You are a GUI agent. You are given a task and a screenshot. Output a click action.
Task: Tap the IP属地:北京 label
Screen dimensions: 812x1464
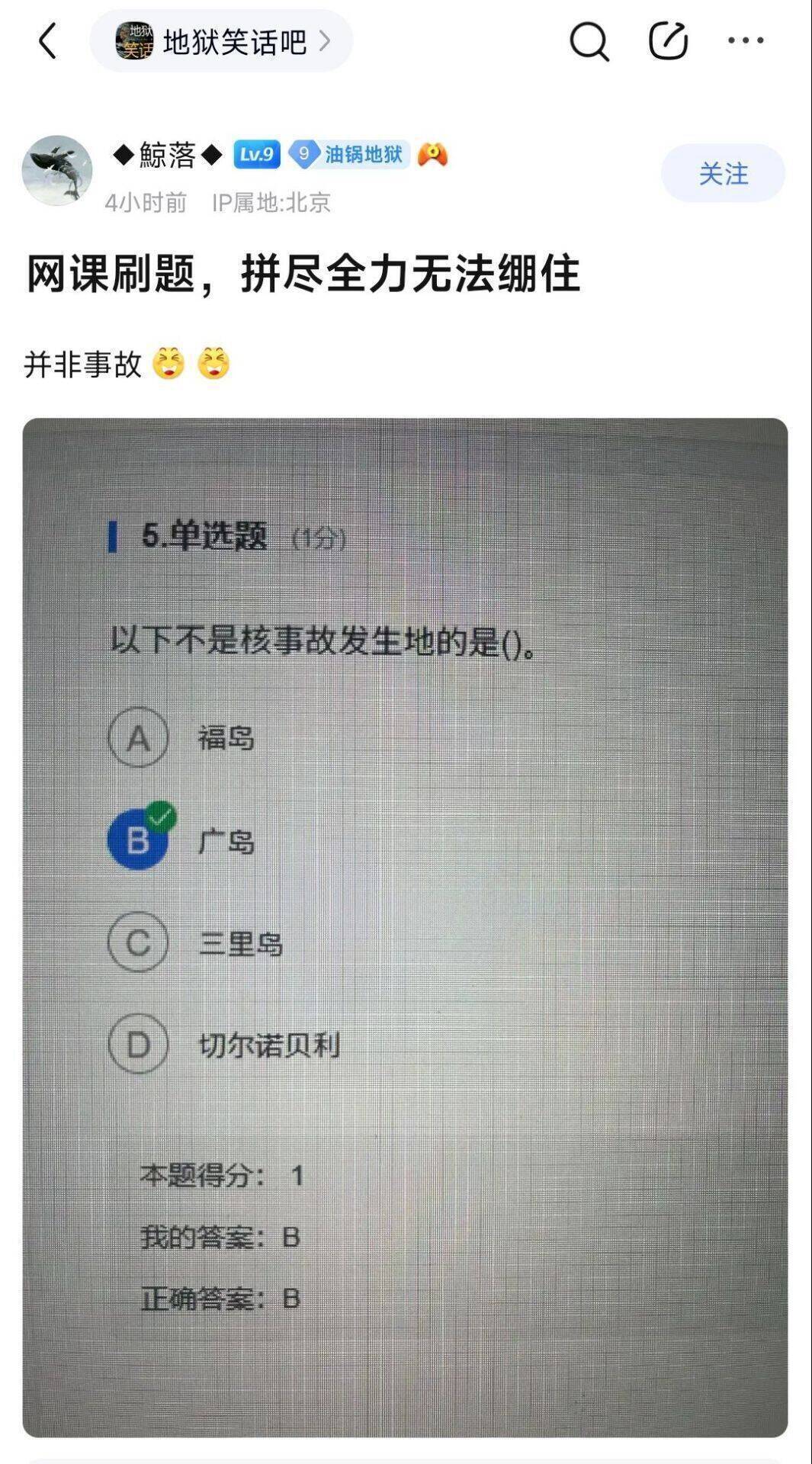point(274,203)
